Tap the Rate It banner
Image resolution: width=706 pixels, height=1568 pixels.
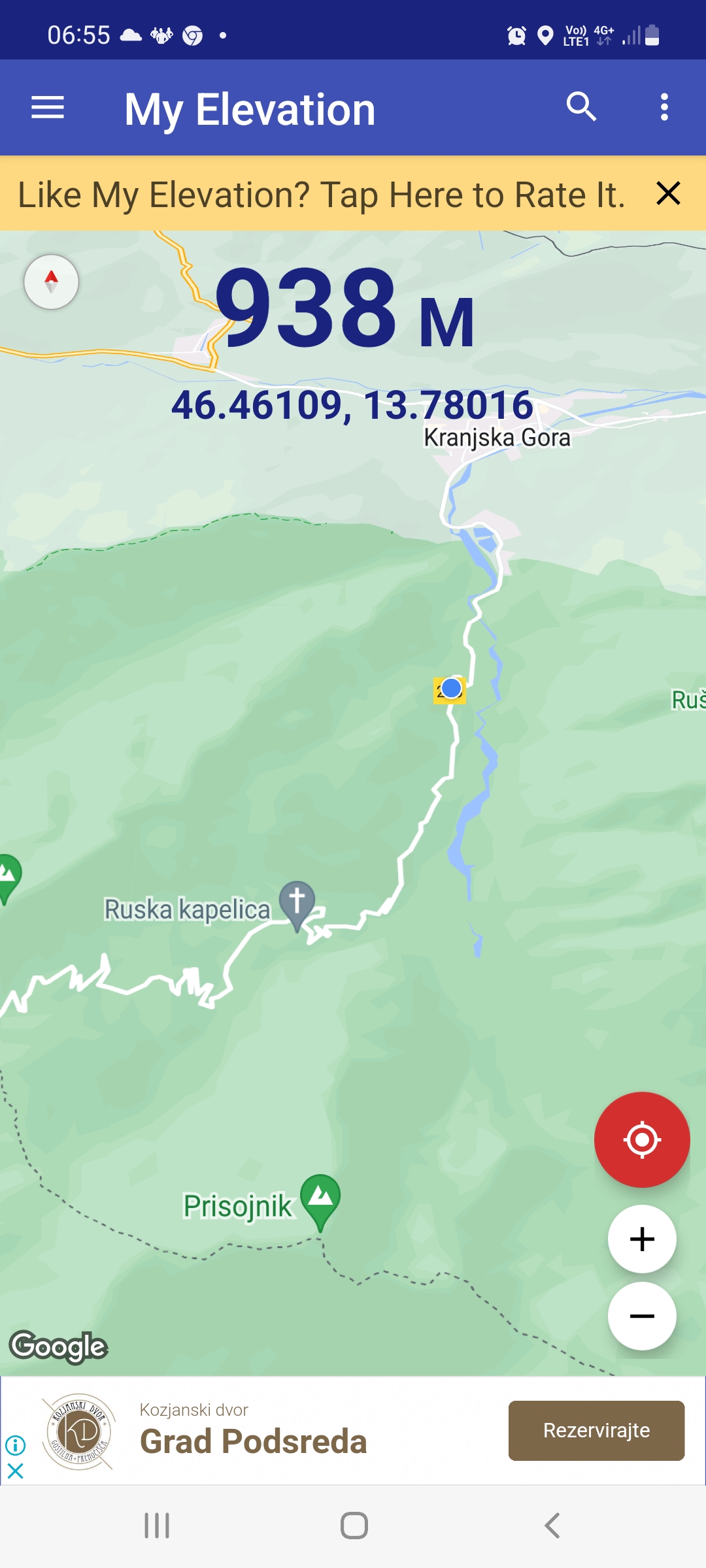pos(320,195)
